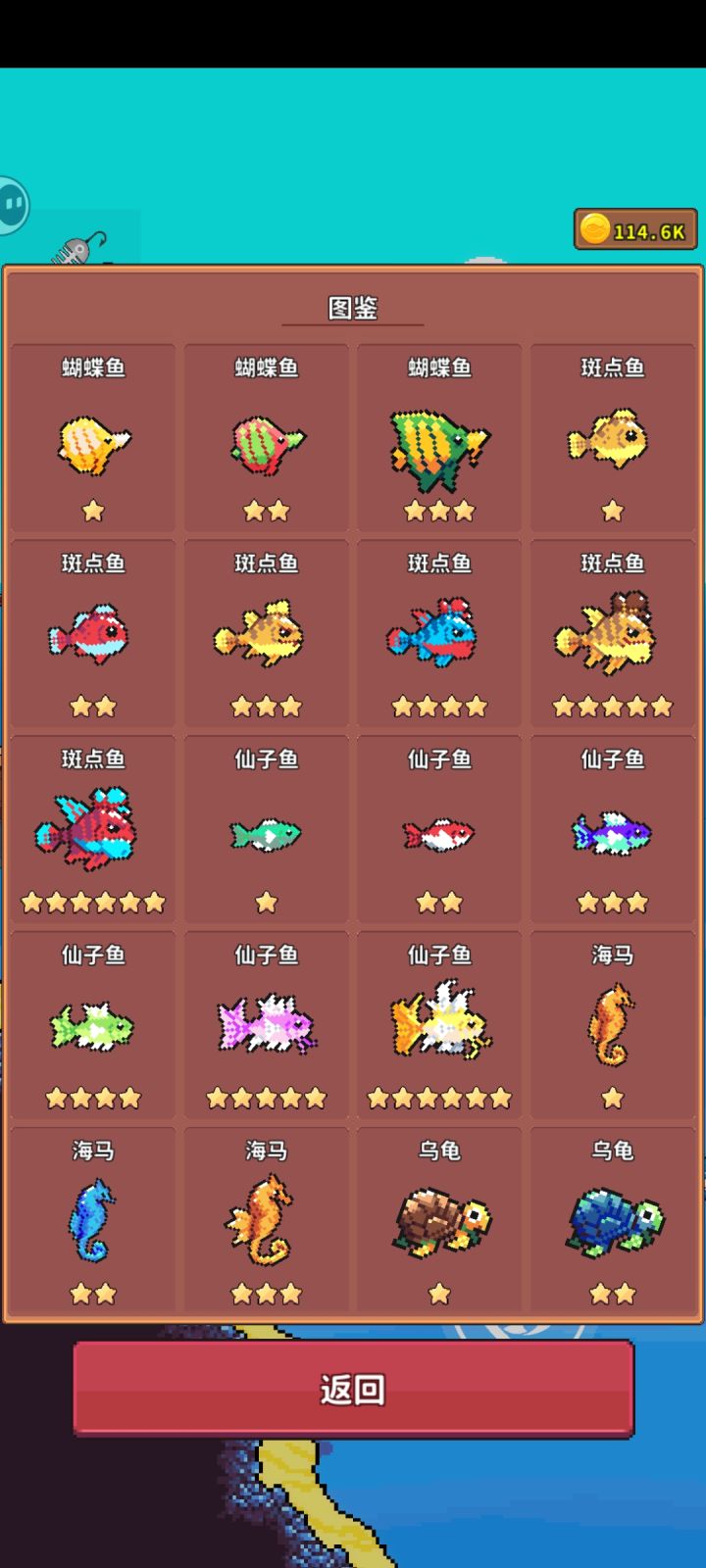Tap the 1-star orange 海马 seahorse sprite

coord(612,1026)
